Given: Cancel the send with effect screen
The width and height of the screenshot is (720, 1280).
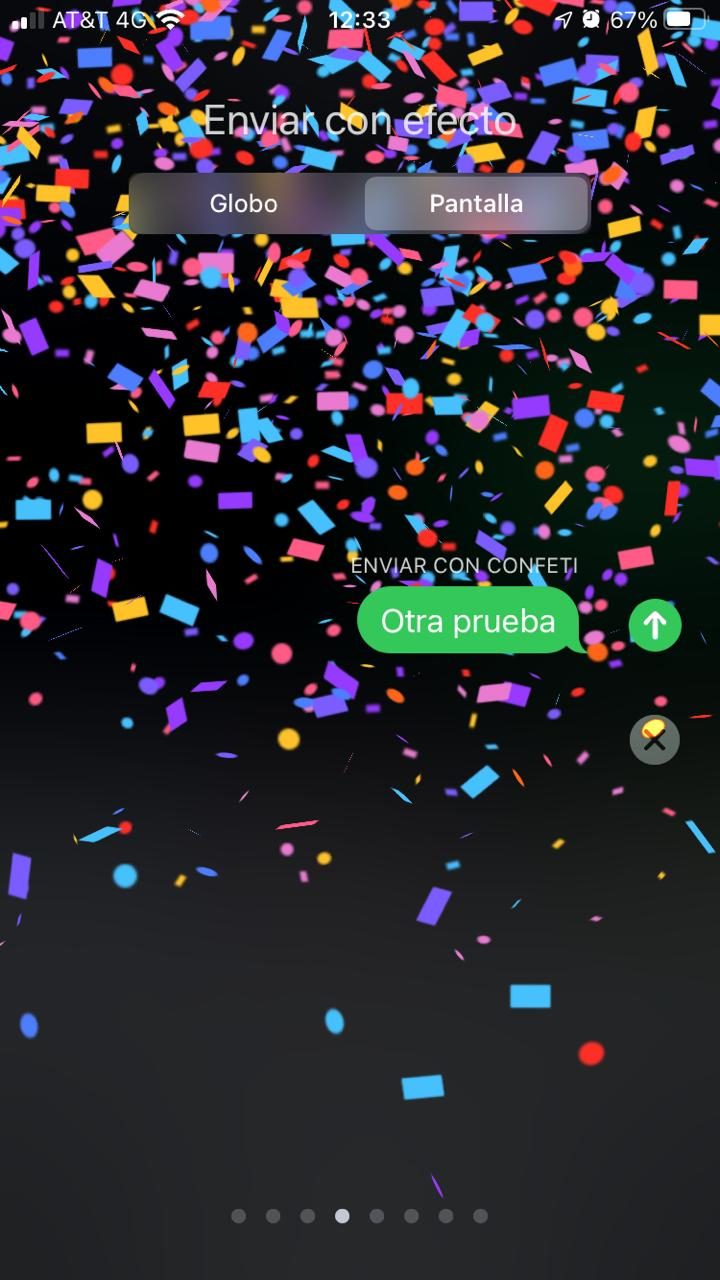Looking at the screenshot, I should 654,740.
